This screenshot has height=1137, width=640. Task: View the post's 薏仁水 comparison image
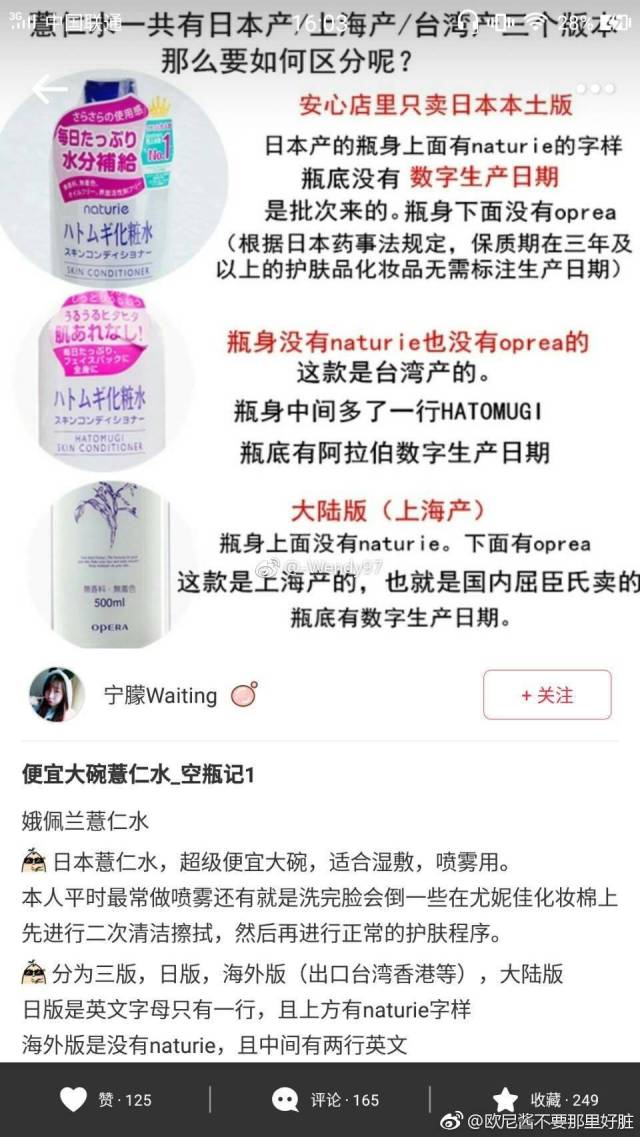320,324
